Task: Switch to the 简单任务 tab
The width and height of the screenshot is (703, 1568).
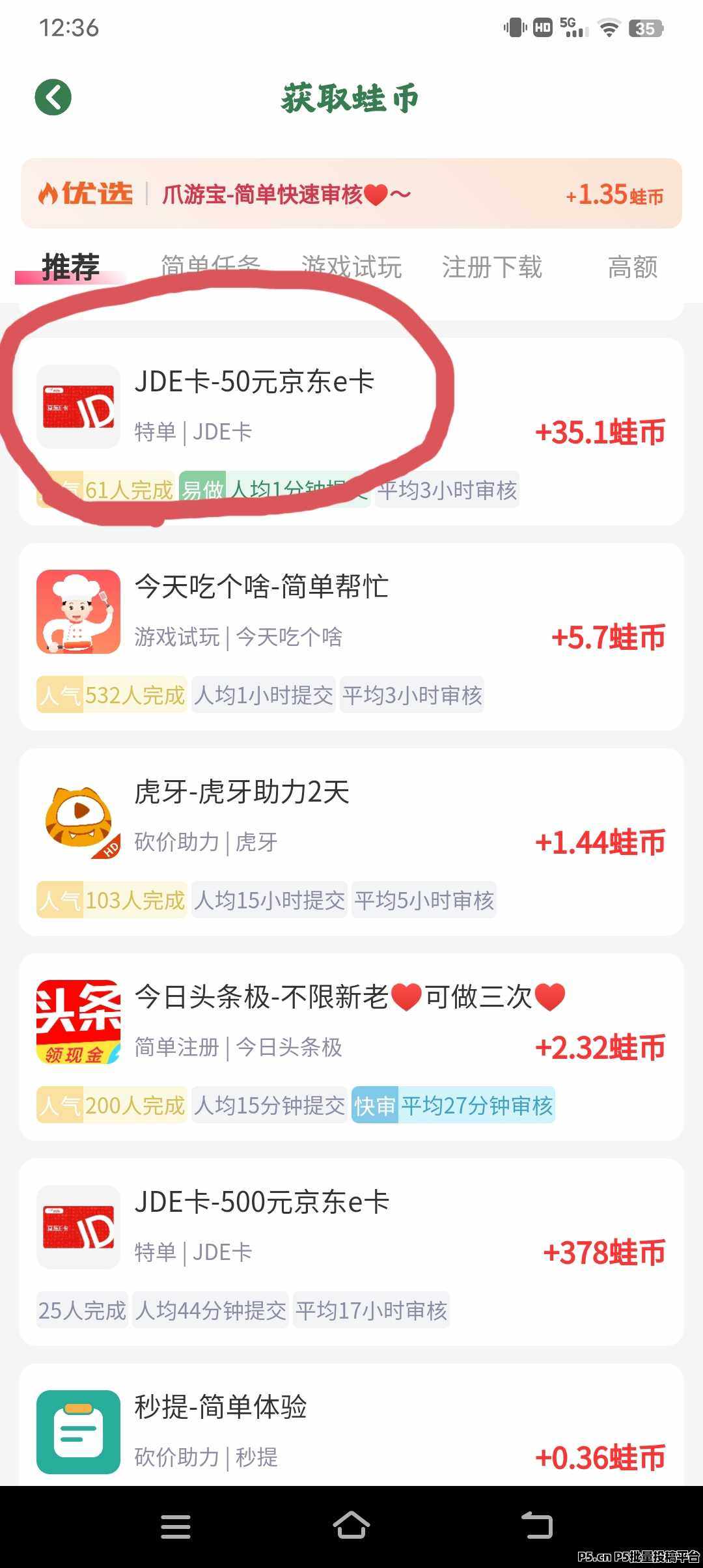Action: (x=210, y=267)
